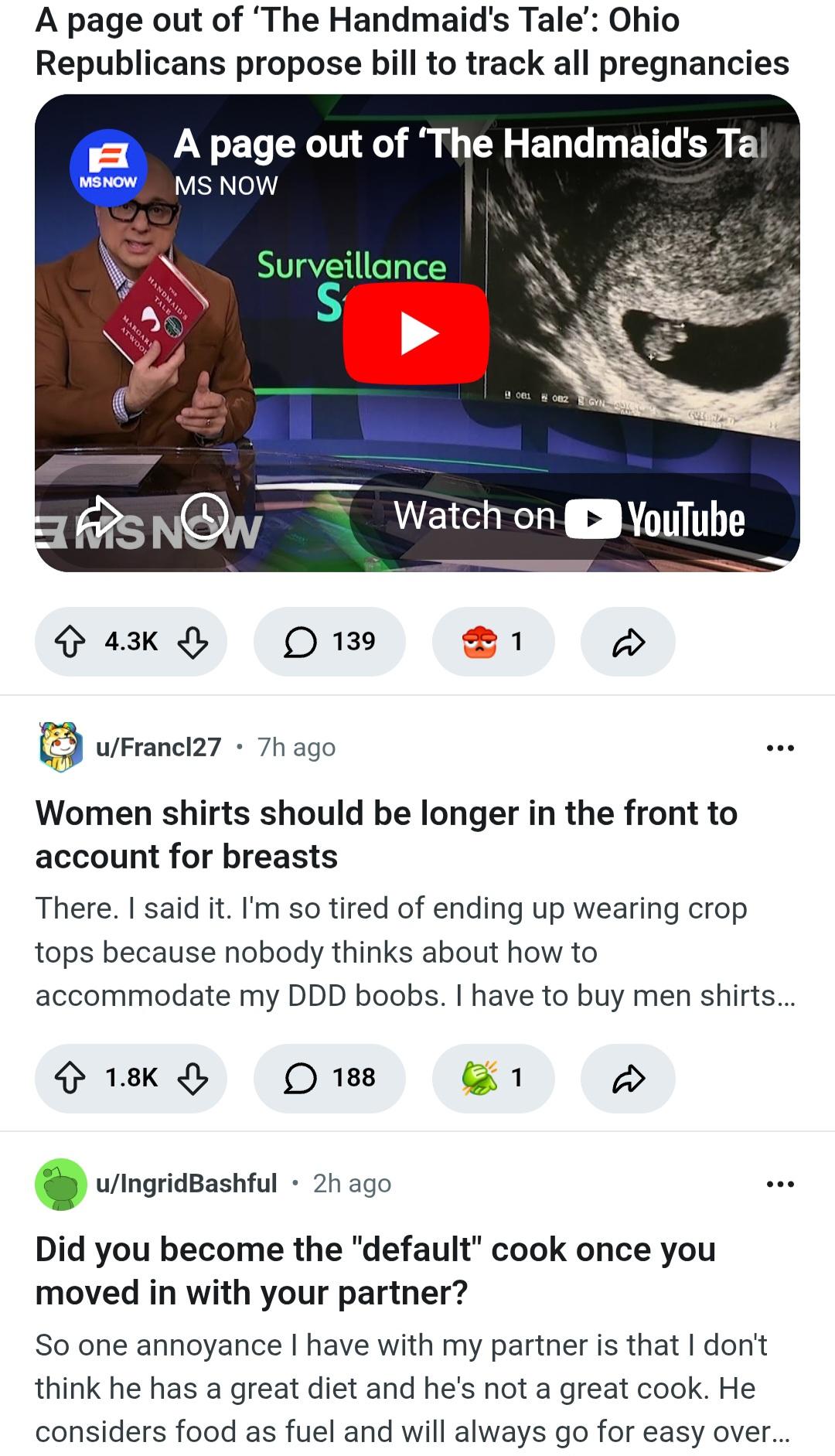Open overflow menu on u/Francl27's post
This screenshot has height=1456, width=835.
[779, 748]
